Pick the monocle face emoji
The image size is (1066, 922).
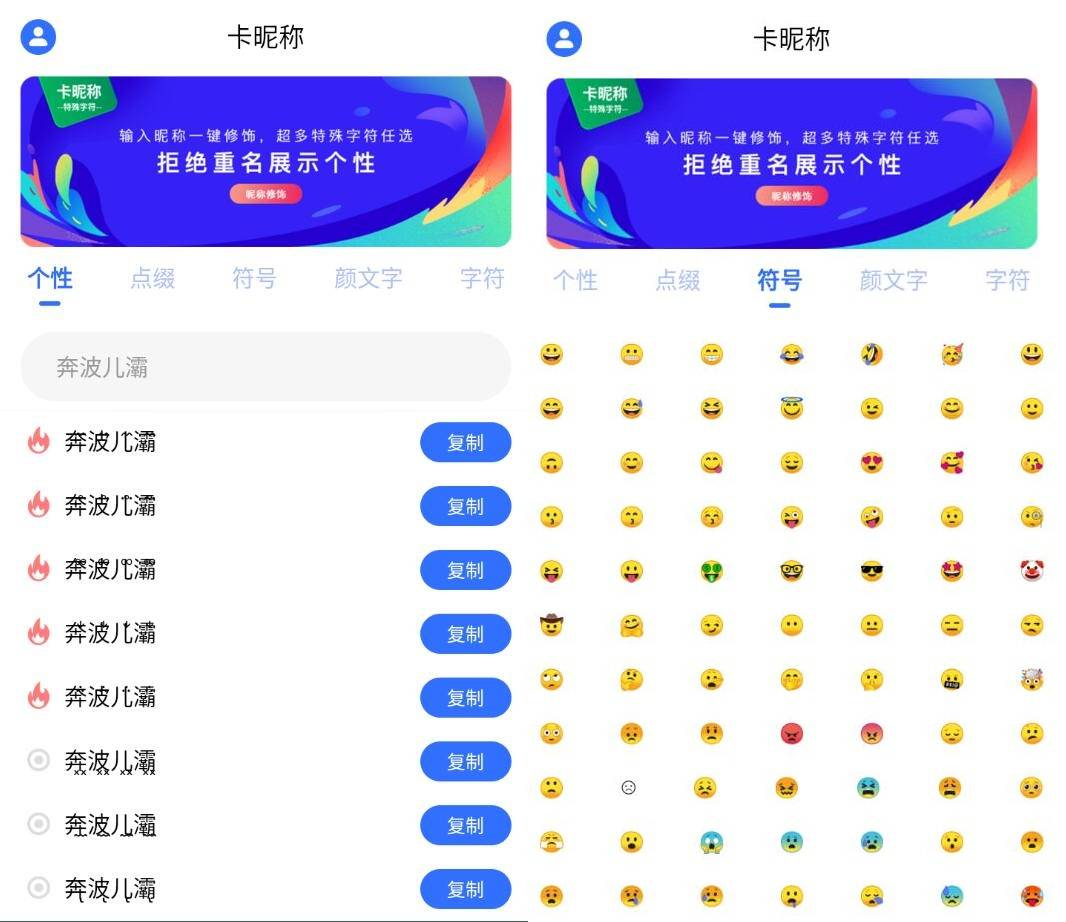coord(1032,517)
